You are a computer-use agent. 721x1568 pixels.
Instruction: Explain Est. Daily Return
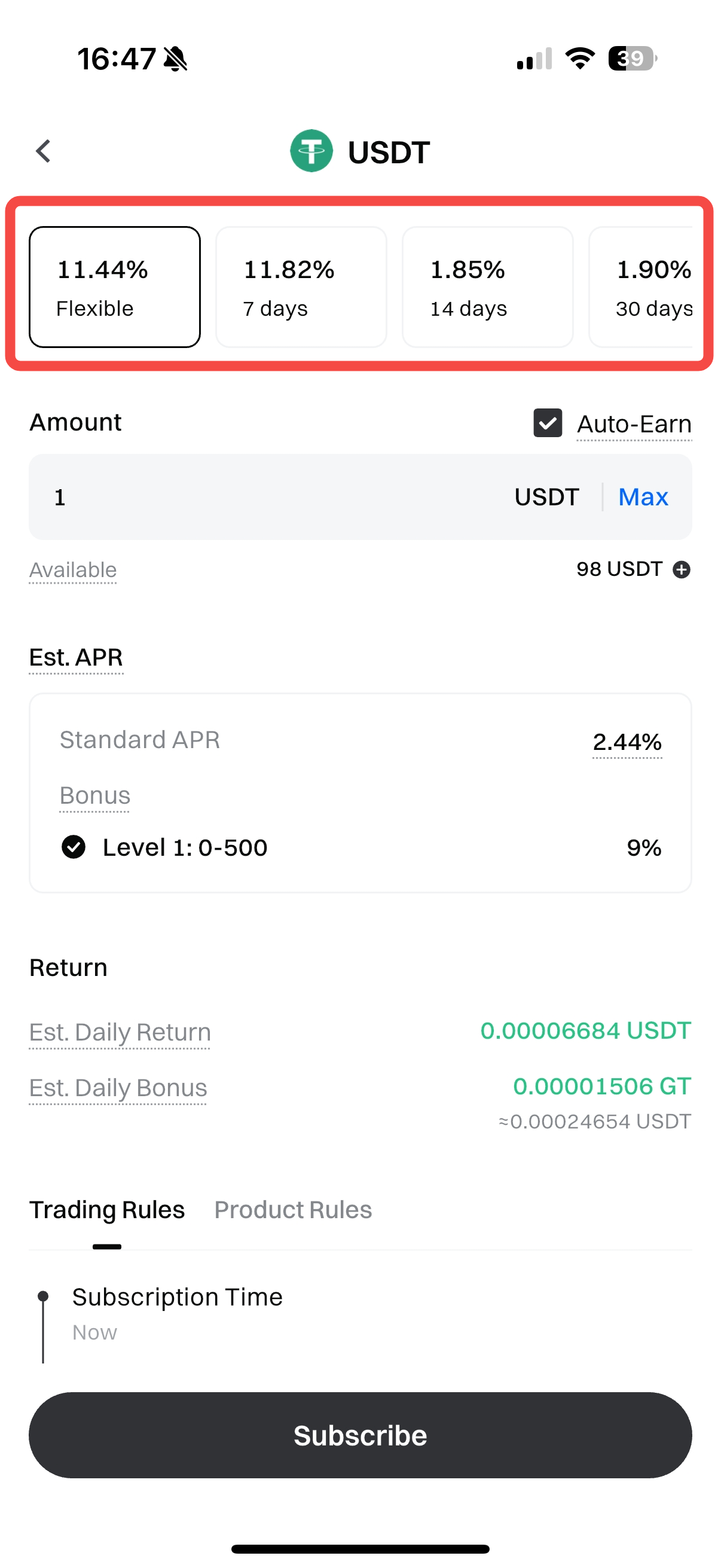tap(120, 1032)
